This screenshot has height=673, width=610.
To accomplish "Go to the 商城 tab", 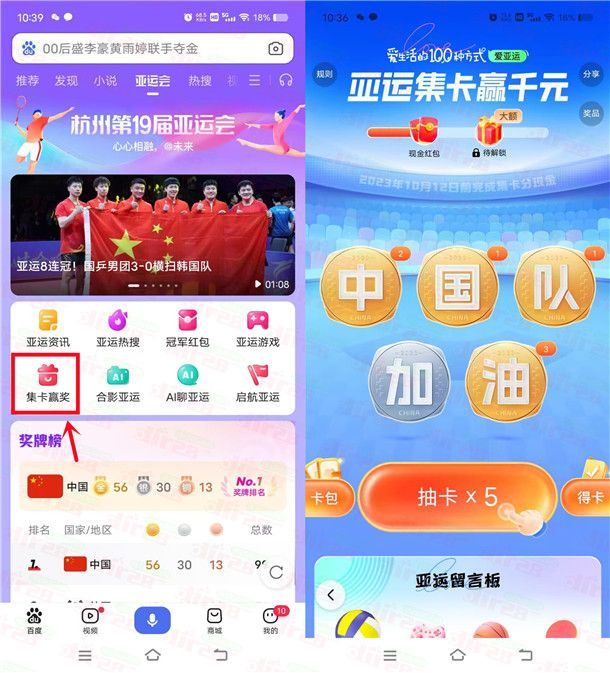I will [214, 621].
